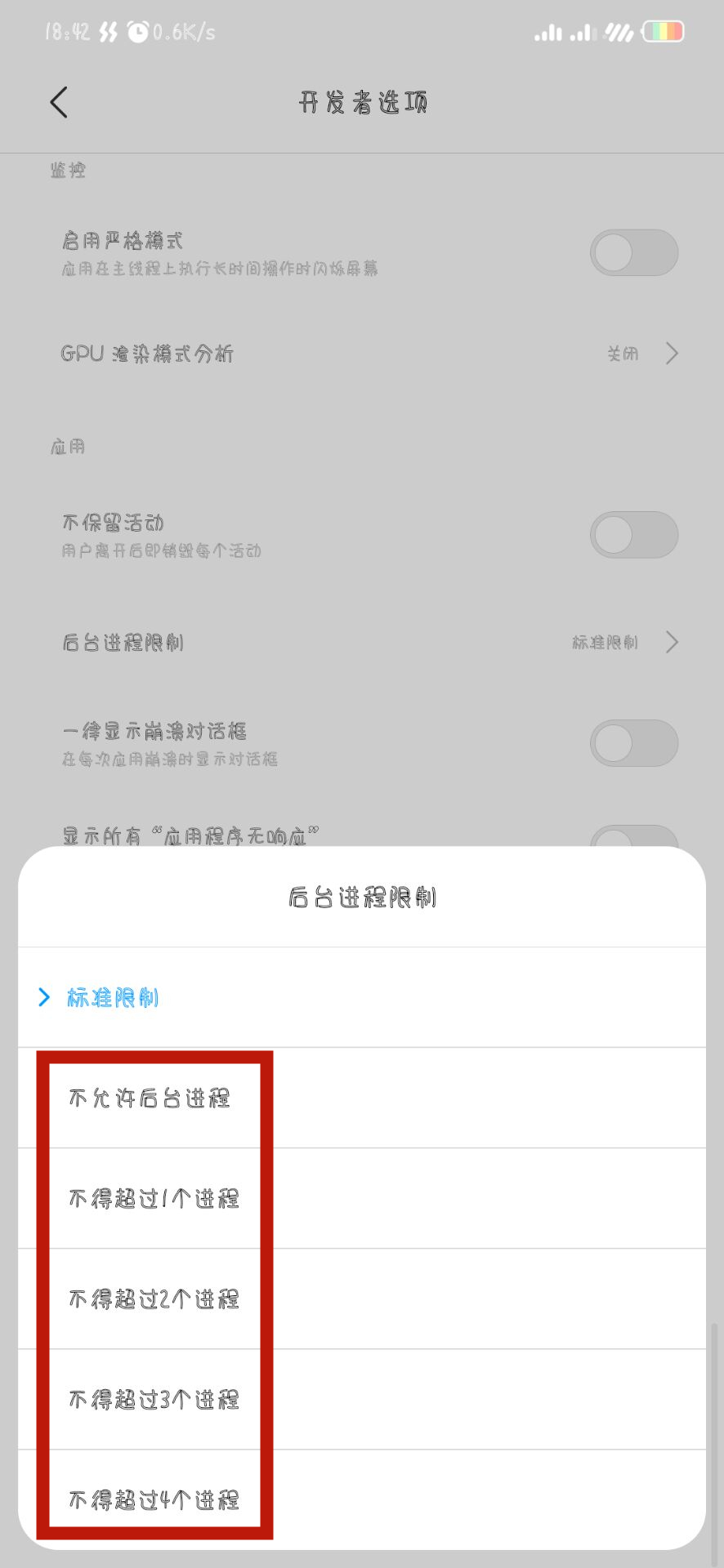This screenshot has width=724, height=1568.
Task: Toggle the 不保留活动 switch on
Action: click(635, 535)
